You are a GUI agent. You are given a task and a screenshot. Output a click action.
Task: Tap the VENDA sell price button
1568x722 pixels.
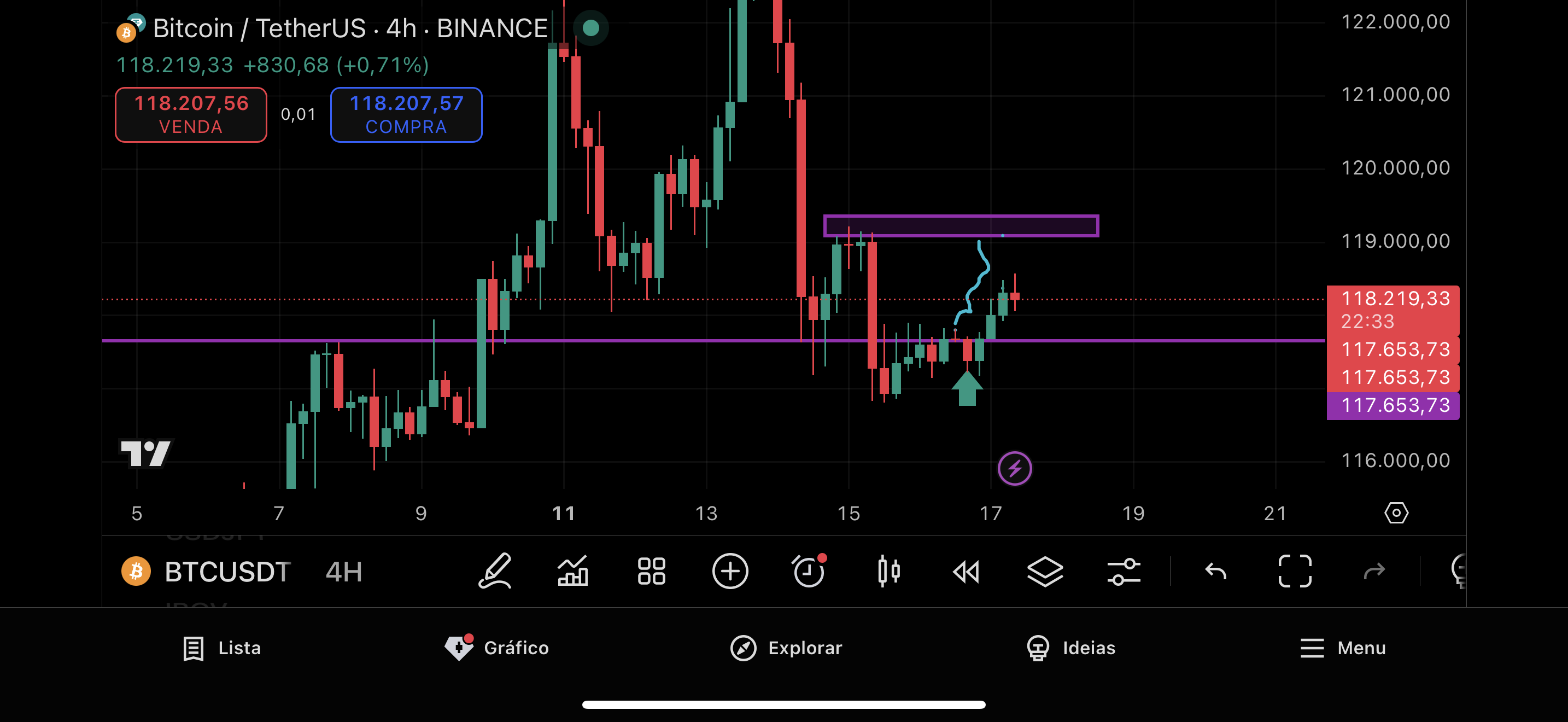(190, 114)
